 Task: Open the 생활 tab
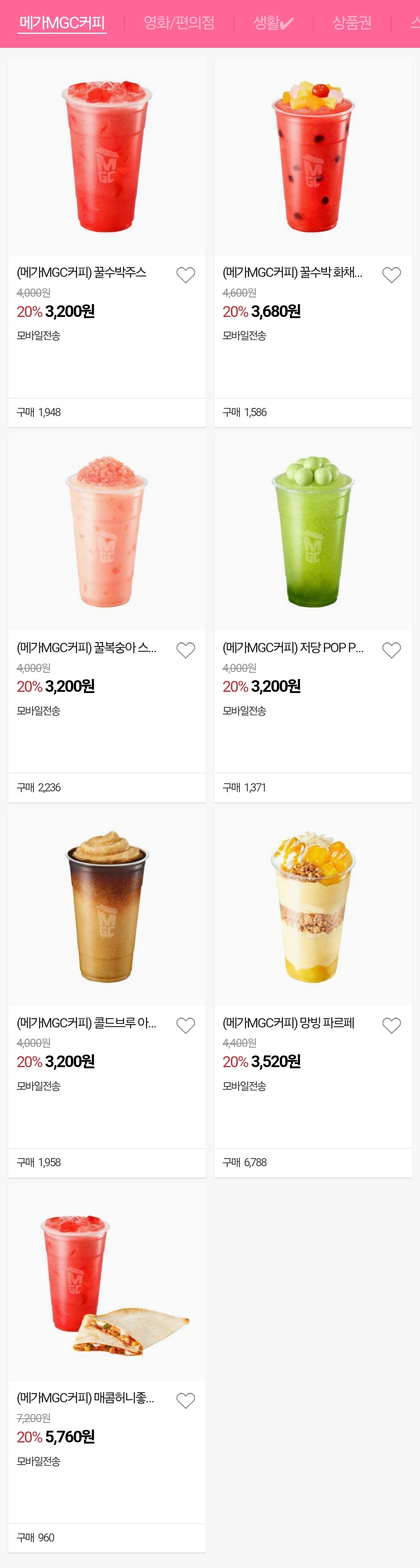pos(273,23)
